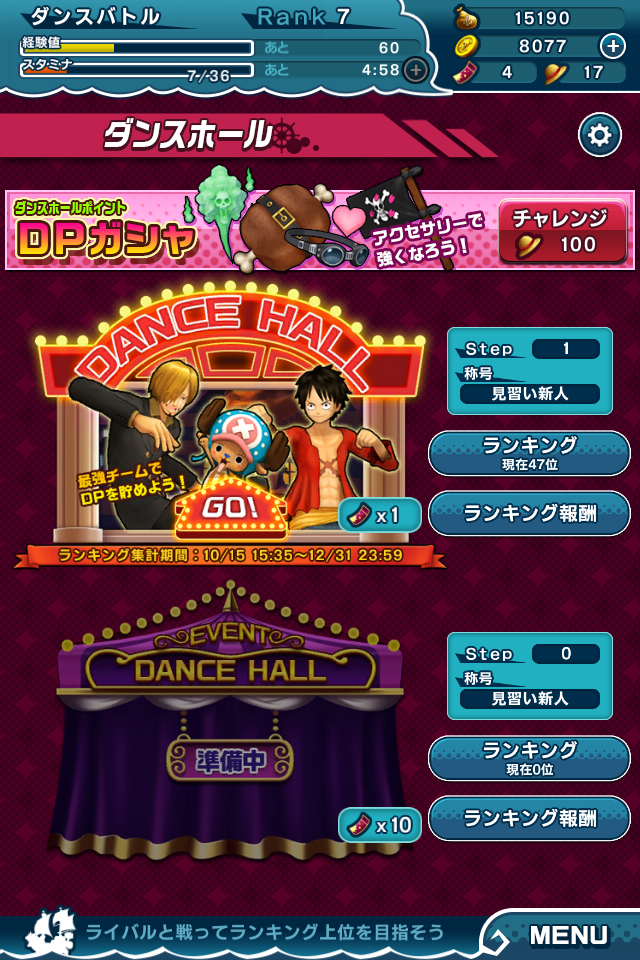Open the DPガシャ banner

tap(250, 230)
